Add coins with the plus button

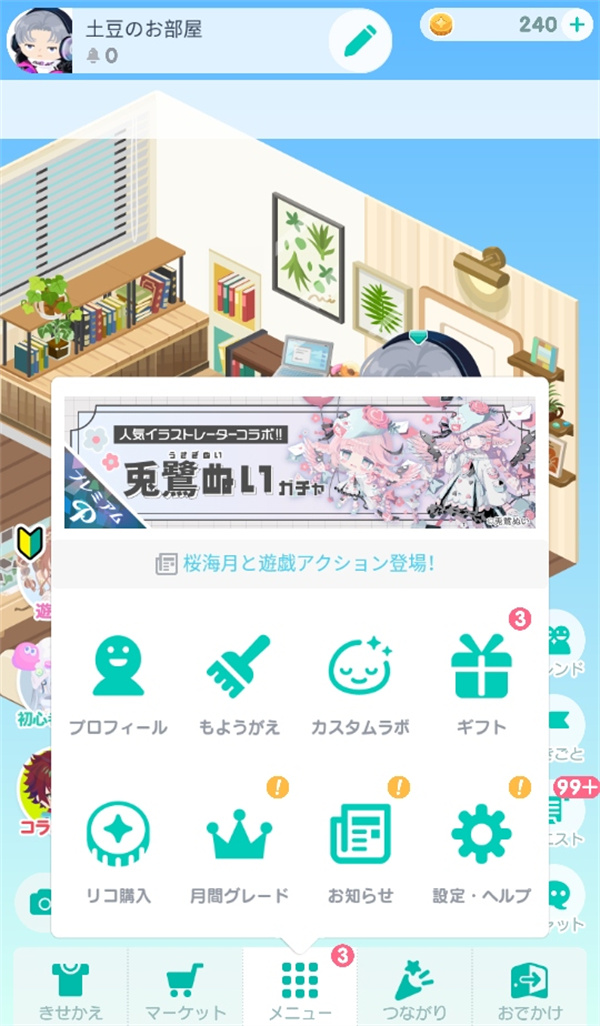point(577,25)
